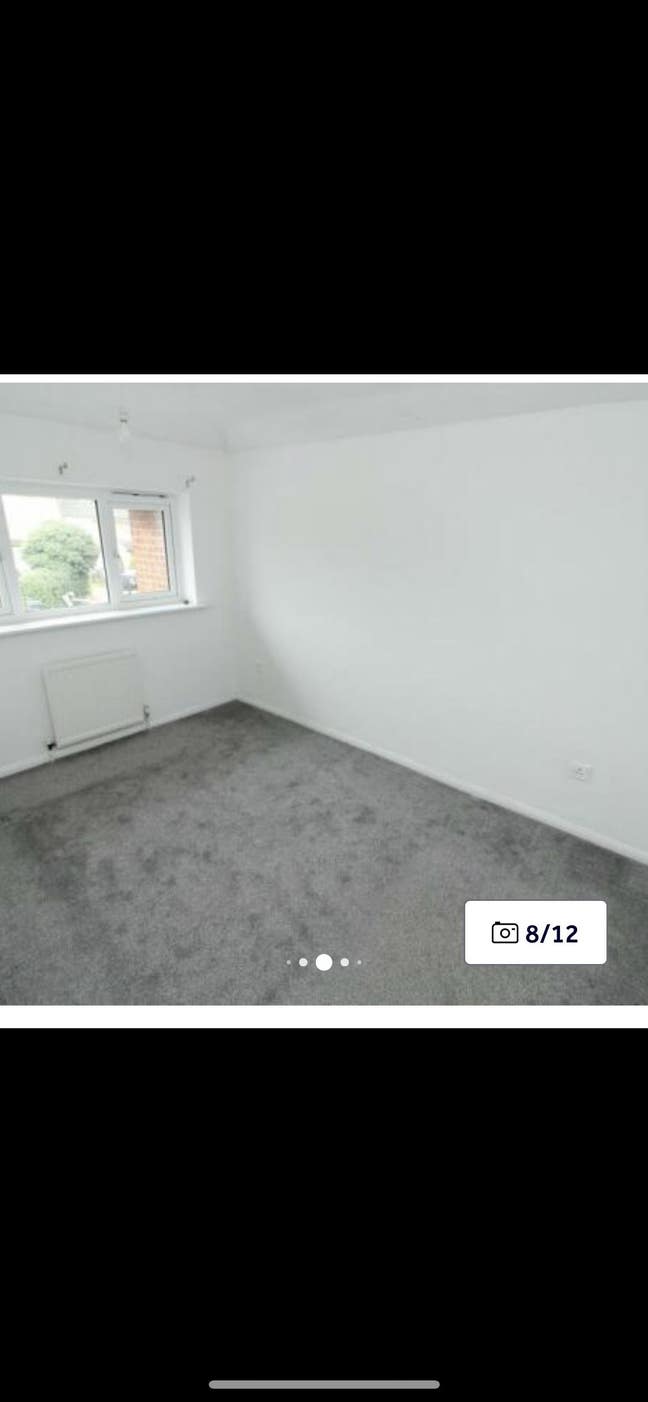The width and height of the screenshot is (648, 1402).
Task: Tap the photo carousel page indicator dots
Action: click(324, 962)
